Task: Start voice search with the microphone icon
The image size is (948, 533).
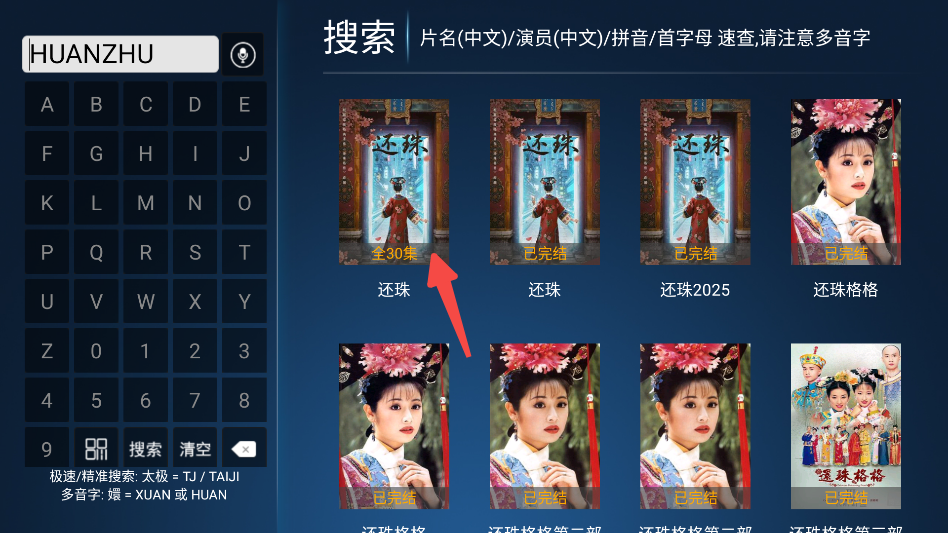Action: [241, 54]
